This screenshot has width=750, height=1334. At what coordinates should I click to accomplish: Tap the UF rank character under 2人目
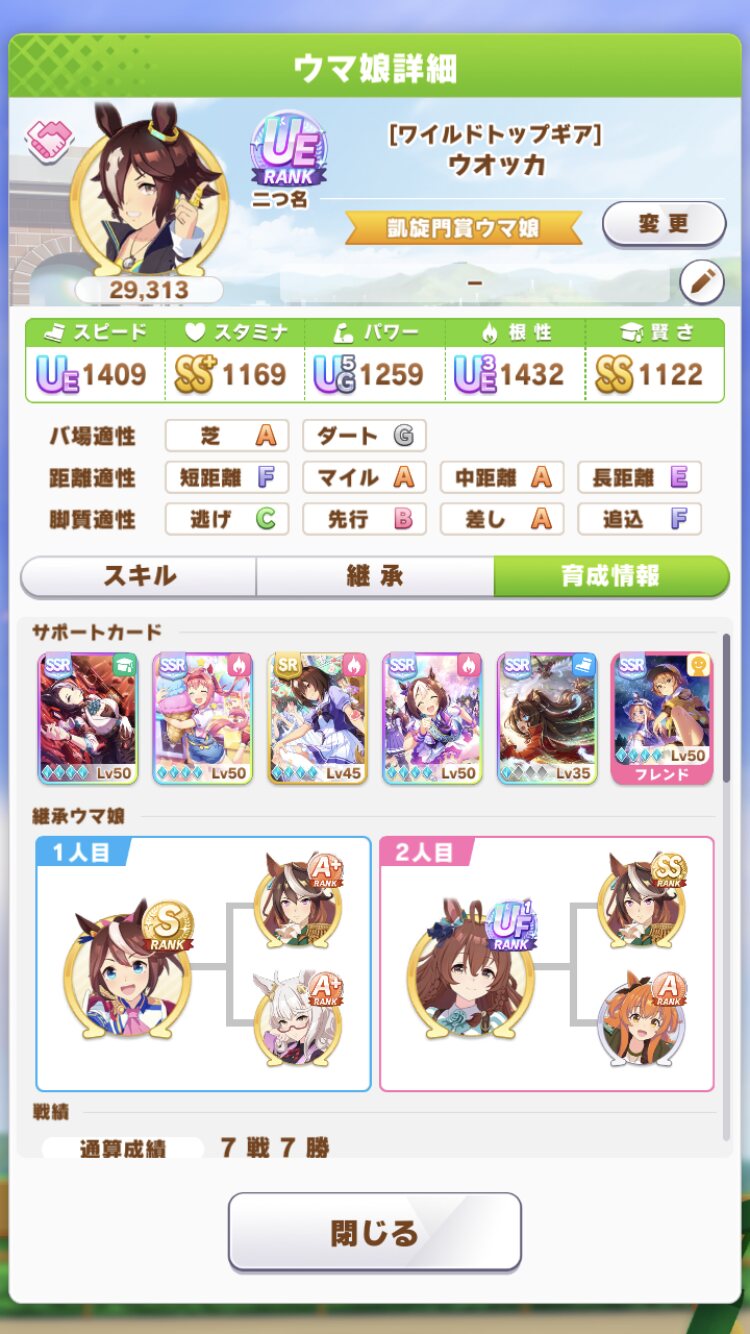click(471, 966)
